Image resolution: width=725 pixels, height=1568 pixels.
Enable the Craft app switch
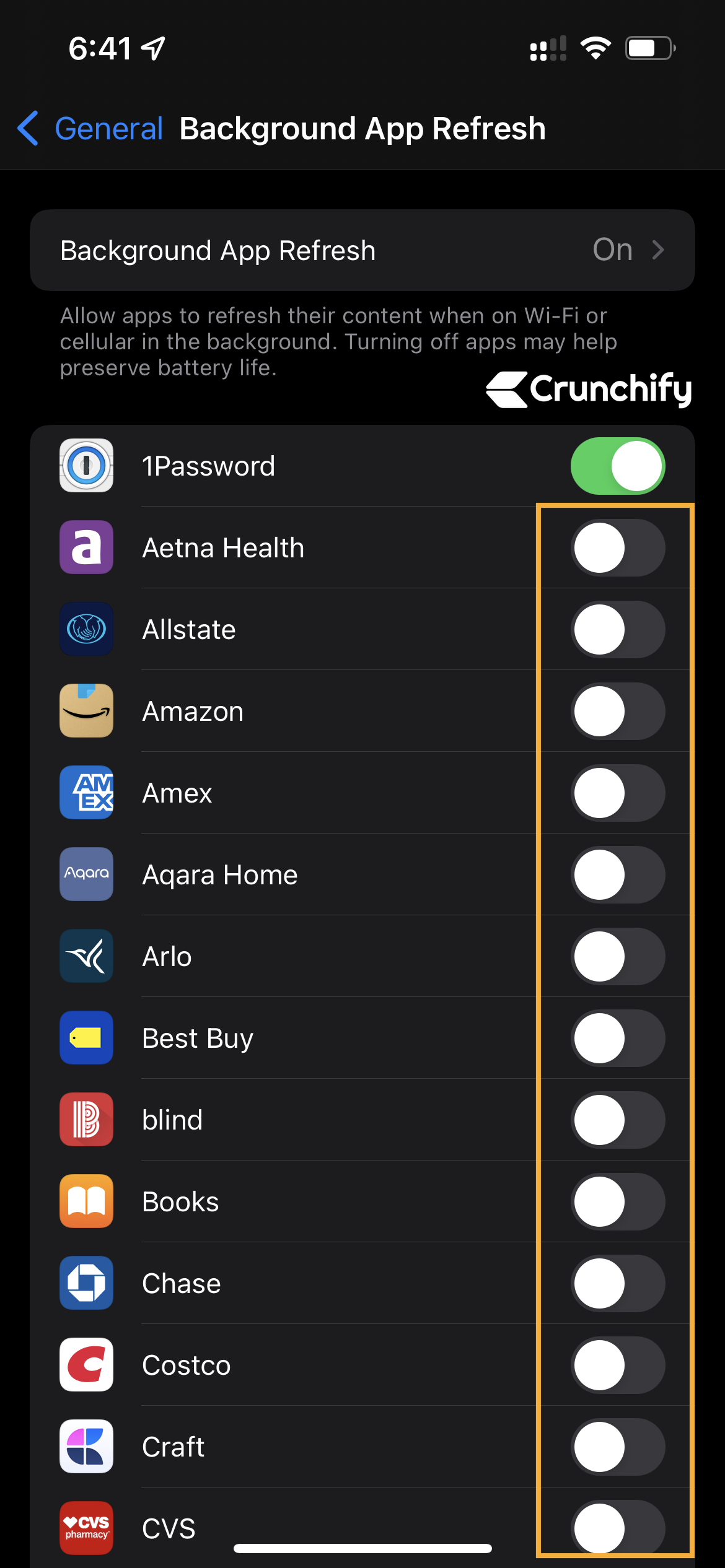(618, 1447)
